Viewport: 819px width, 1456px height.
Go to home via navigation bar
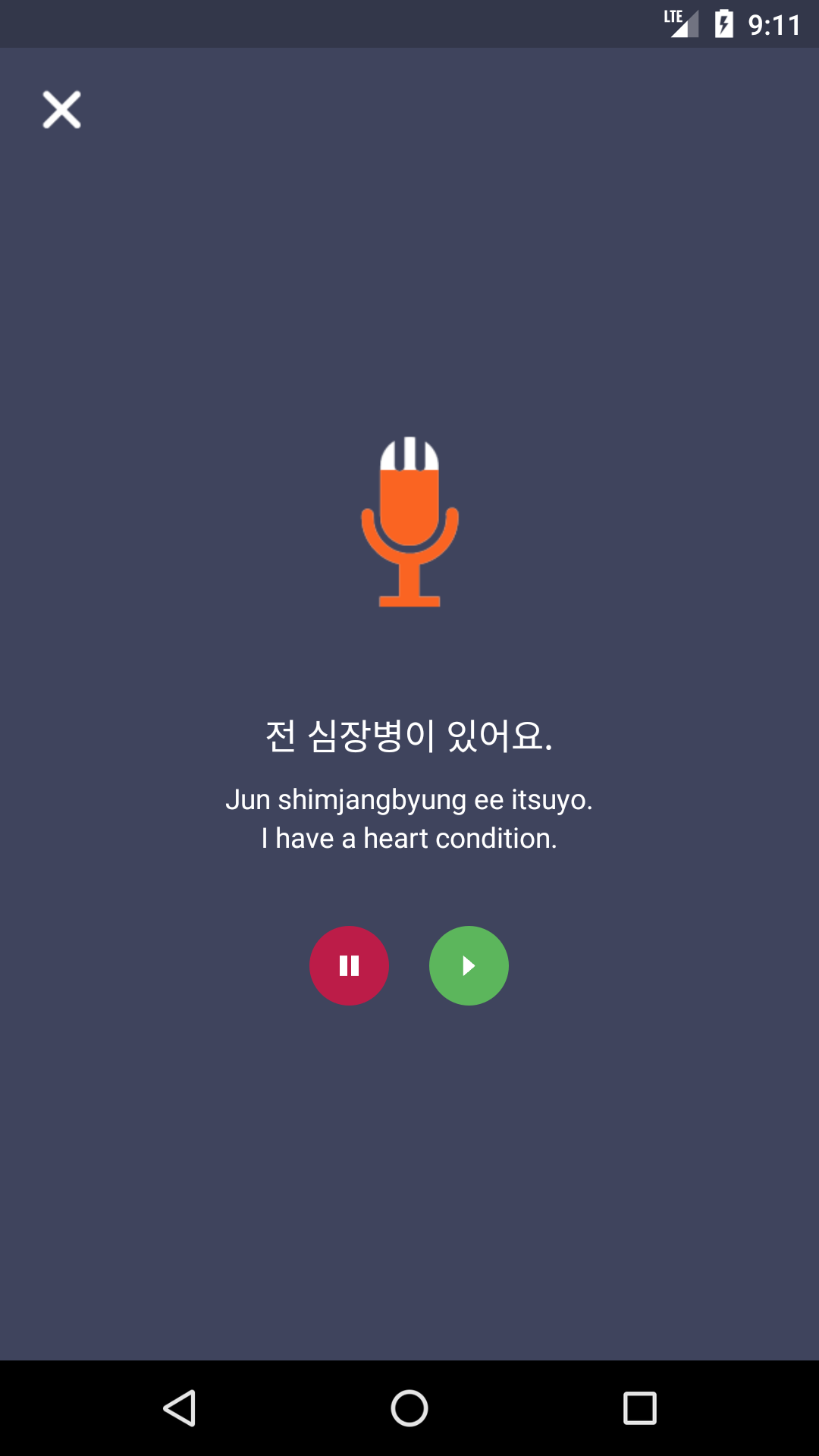pos(409,1408)
